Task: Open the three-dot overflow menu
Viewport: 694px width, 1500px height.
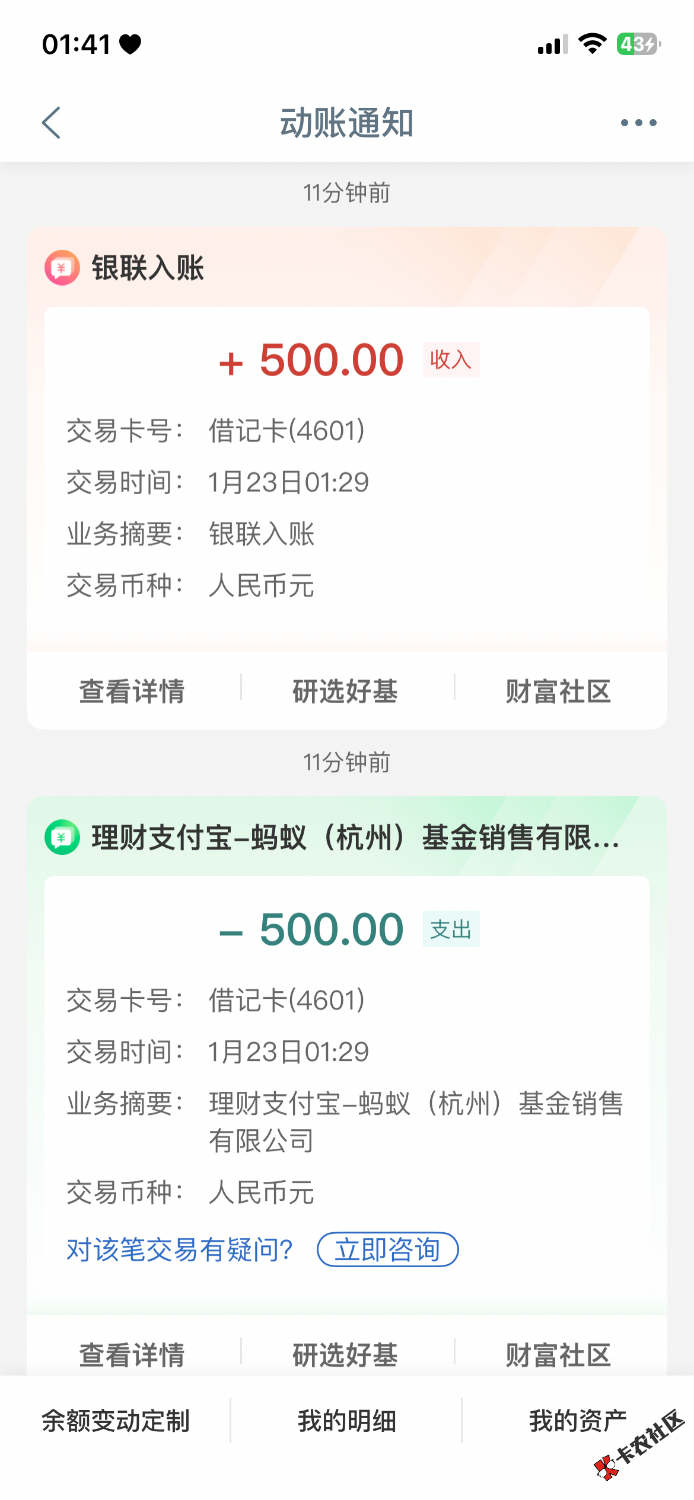Action: pos(638,123)
